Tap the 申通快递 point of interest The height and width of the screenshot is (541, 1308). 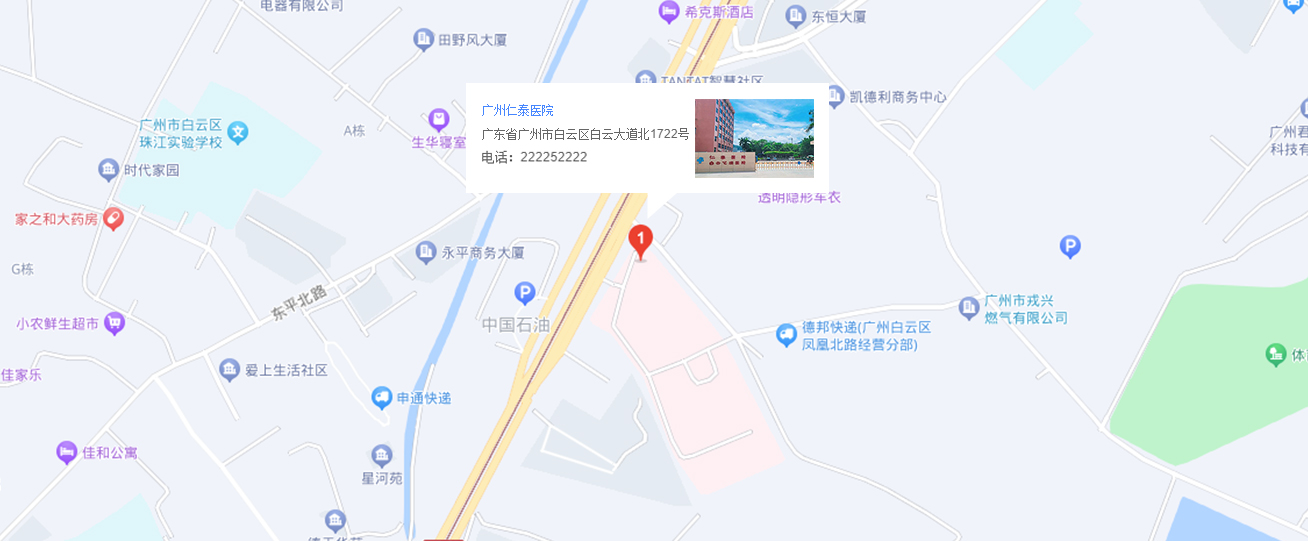(x=382, y=398)
